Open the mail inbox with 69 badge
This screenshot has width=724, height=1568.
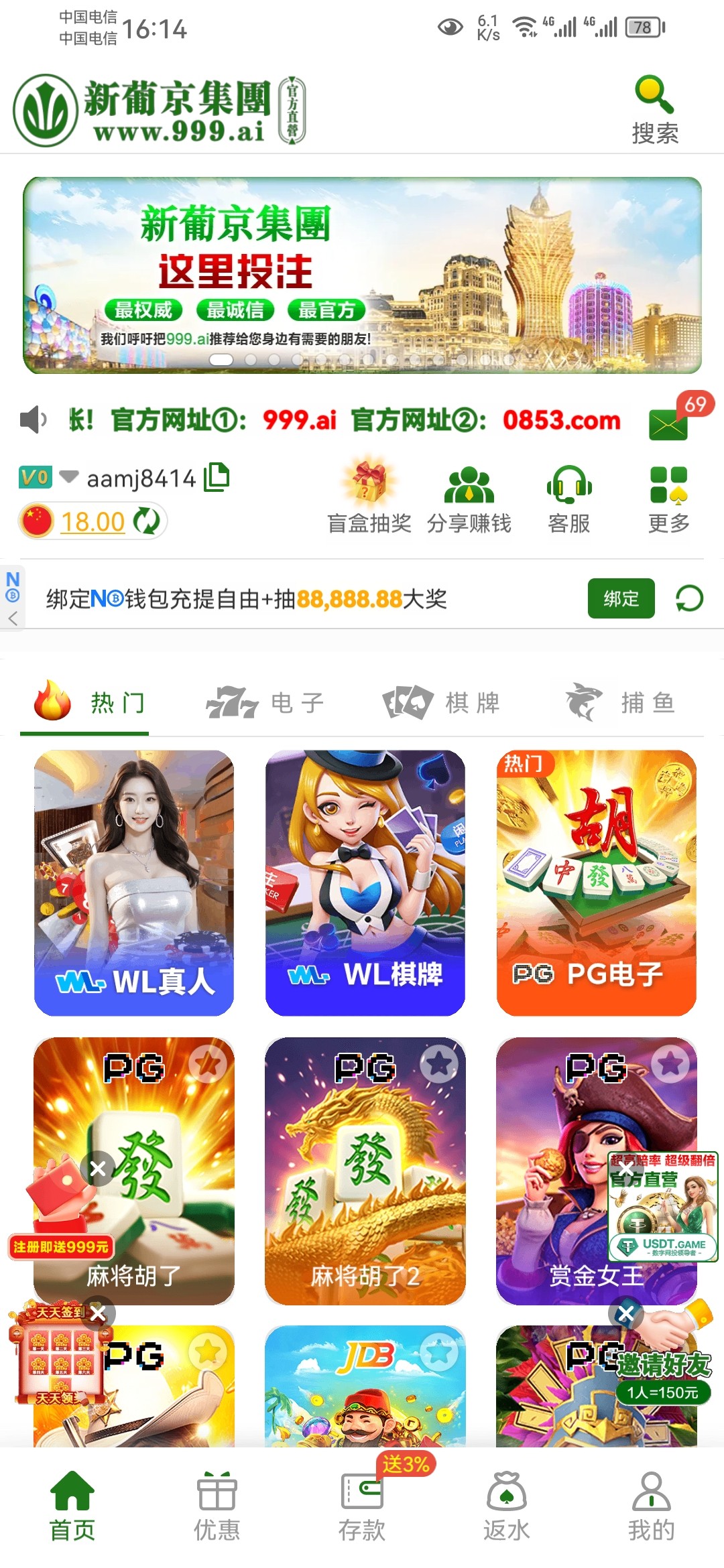[x=668, y=423]
